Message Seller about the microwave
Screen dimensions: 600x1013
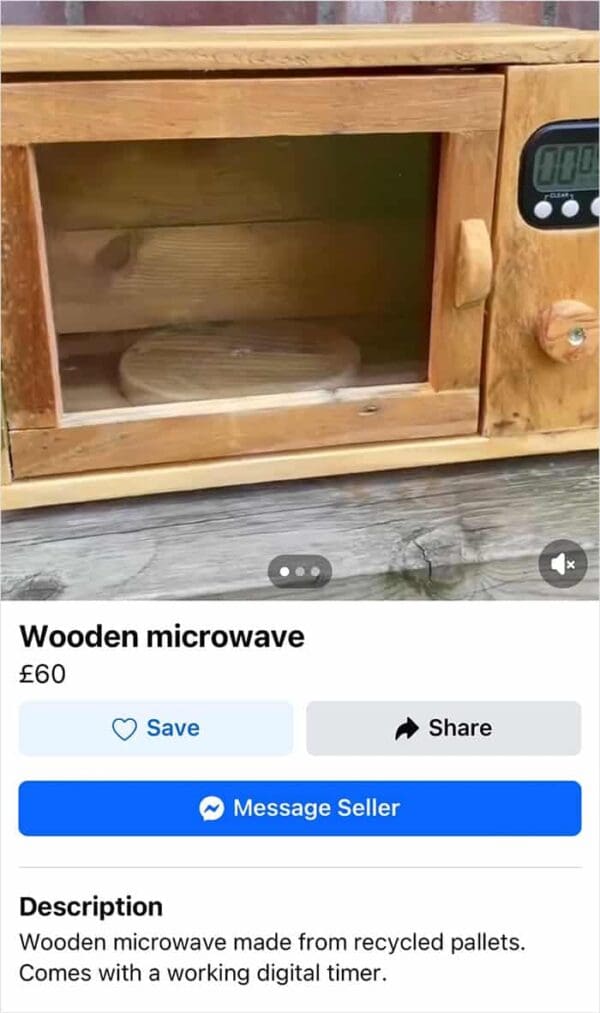(300, 808)
